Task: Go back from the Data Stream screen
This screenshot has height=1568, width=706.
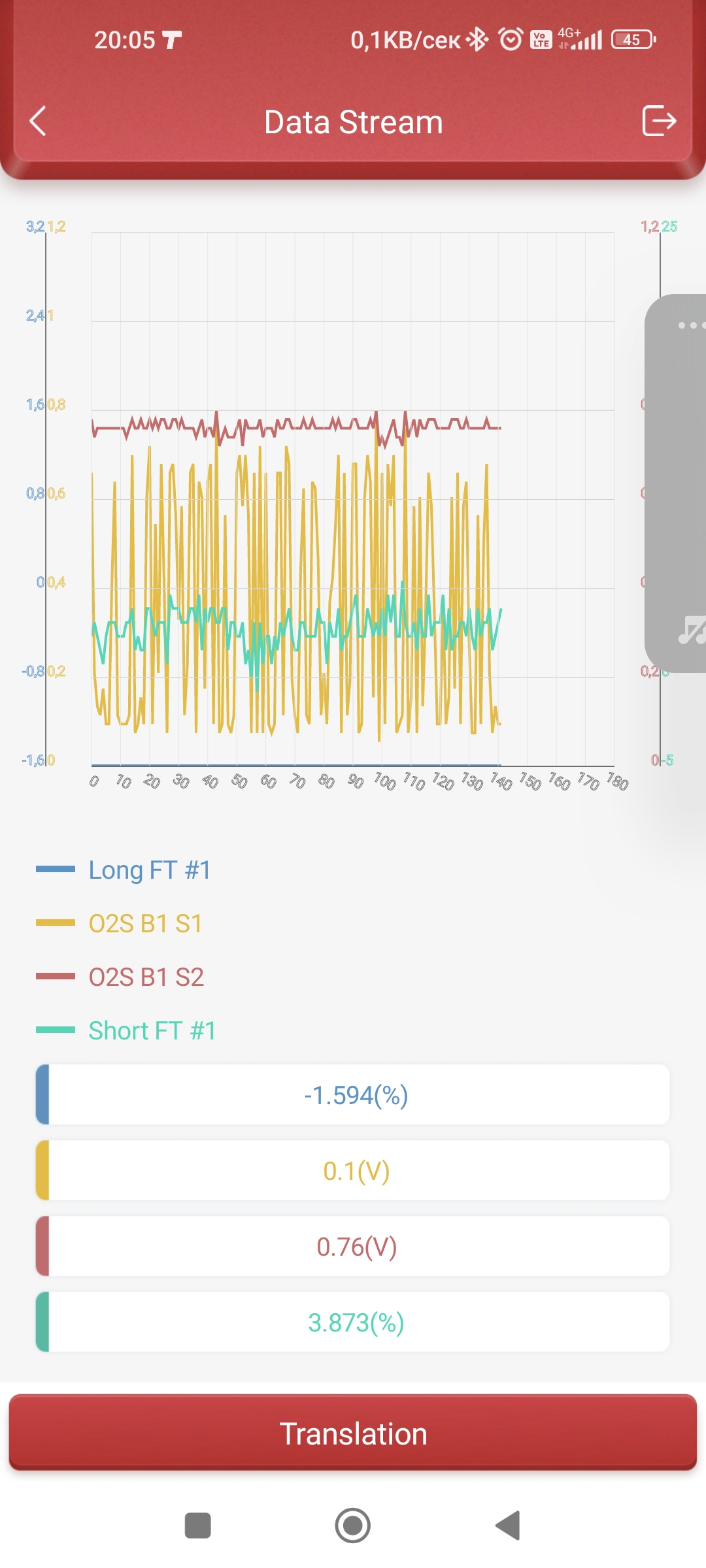Action: [x=39, y=122]
